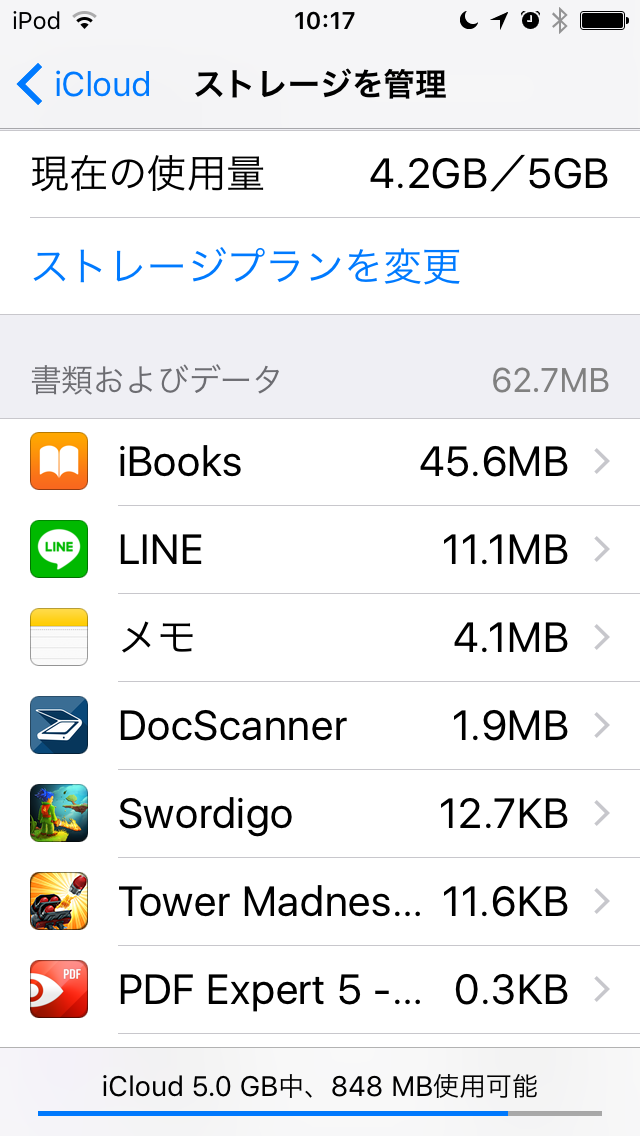The image size is (640, 1136).
Task: Open LINE storage details
Action: (x=320, y=550)
